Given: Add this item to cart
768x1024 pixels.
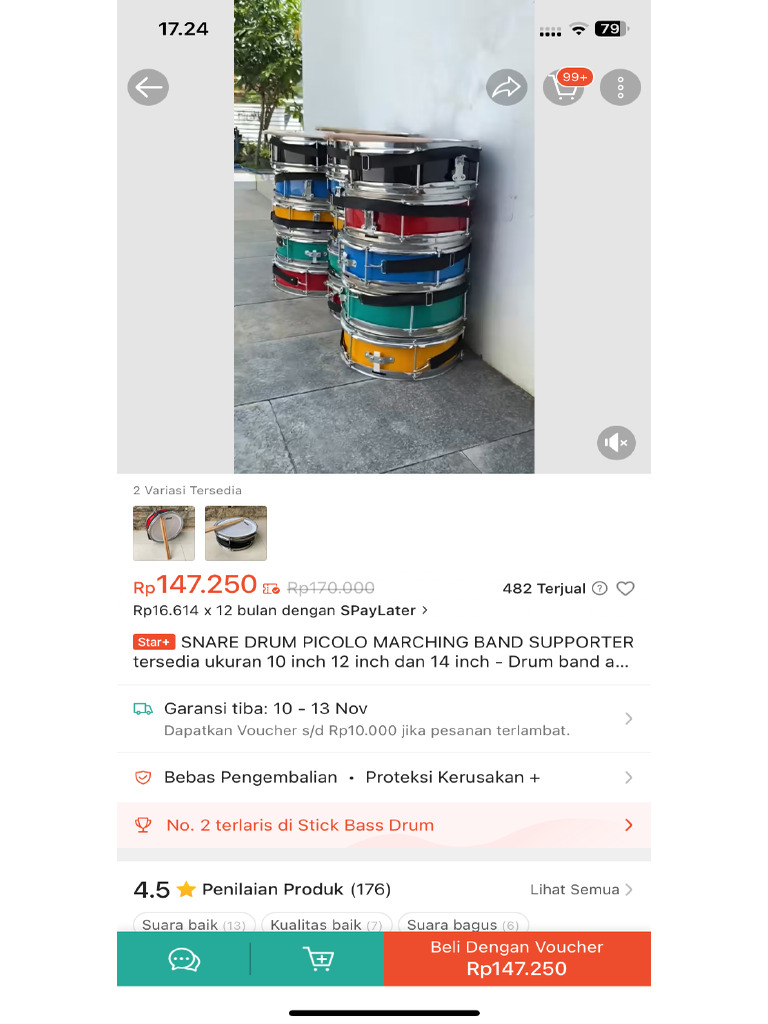Looking at the screenshot, I should point(317,959).
